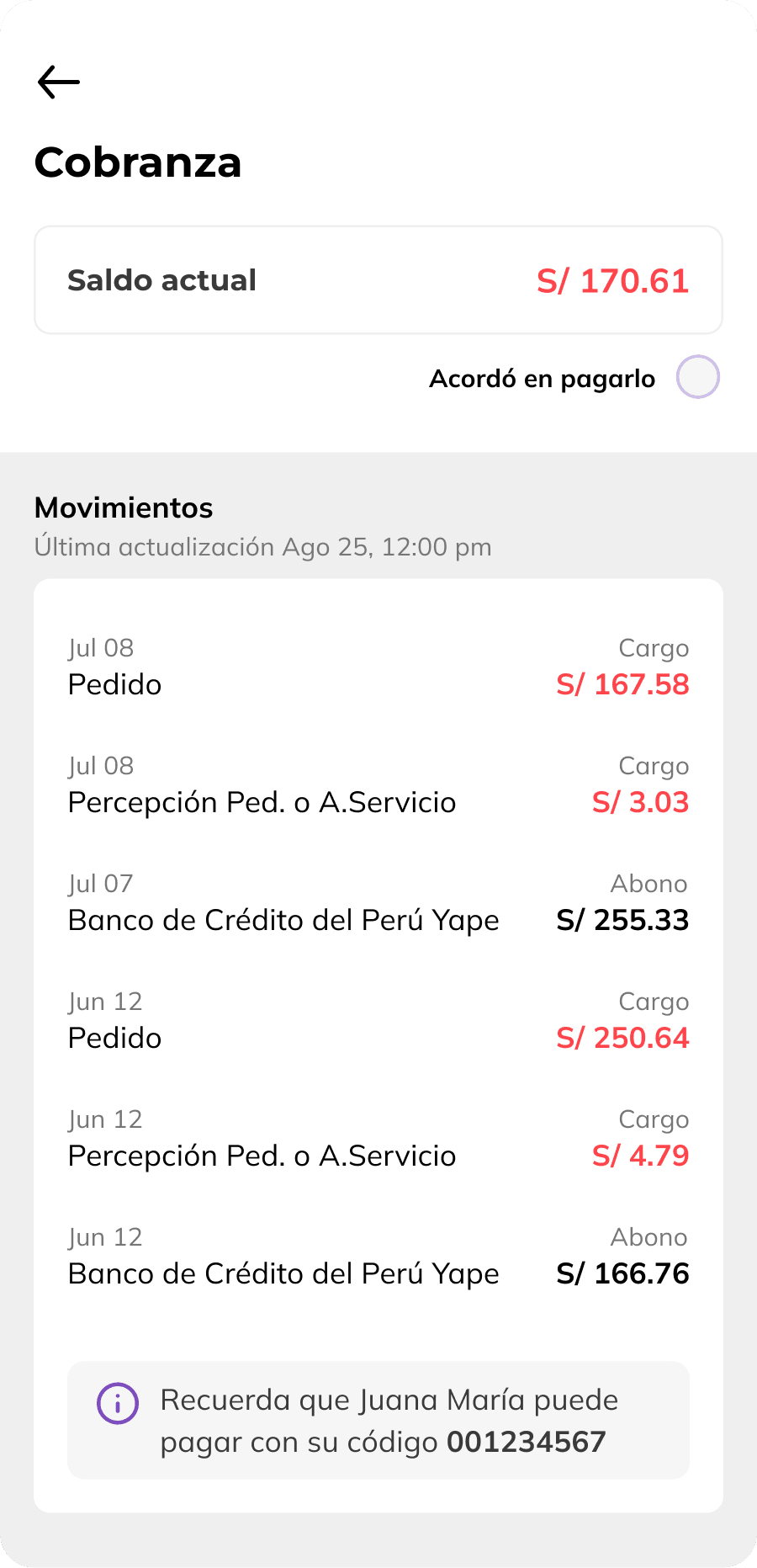
Task: Open the Saldo actual balance card
Action: 378,279
